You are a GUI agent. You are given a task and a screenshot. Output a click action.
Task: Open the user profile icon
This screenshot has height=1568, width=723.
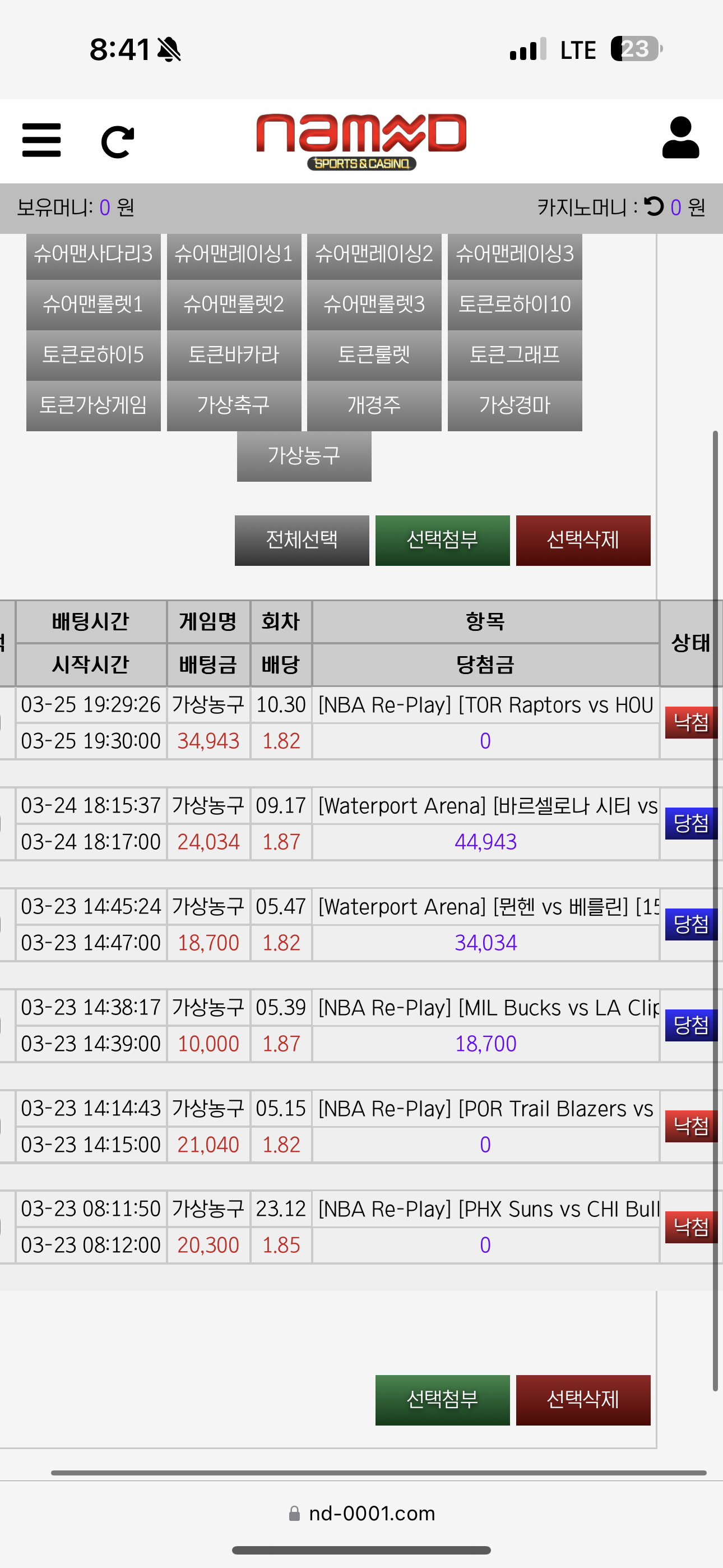tap(680, 138)
